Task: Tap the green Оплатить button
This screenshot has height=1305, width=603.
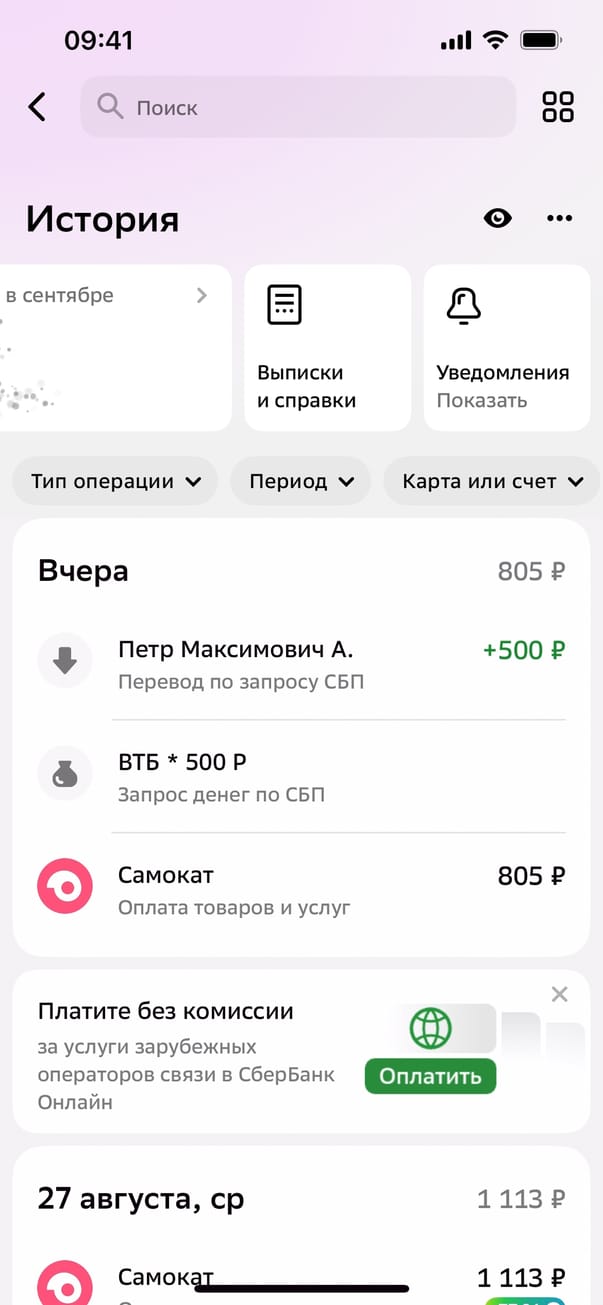Action: 430,1076
